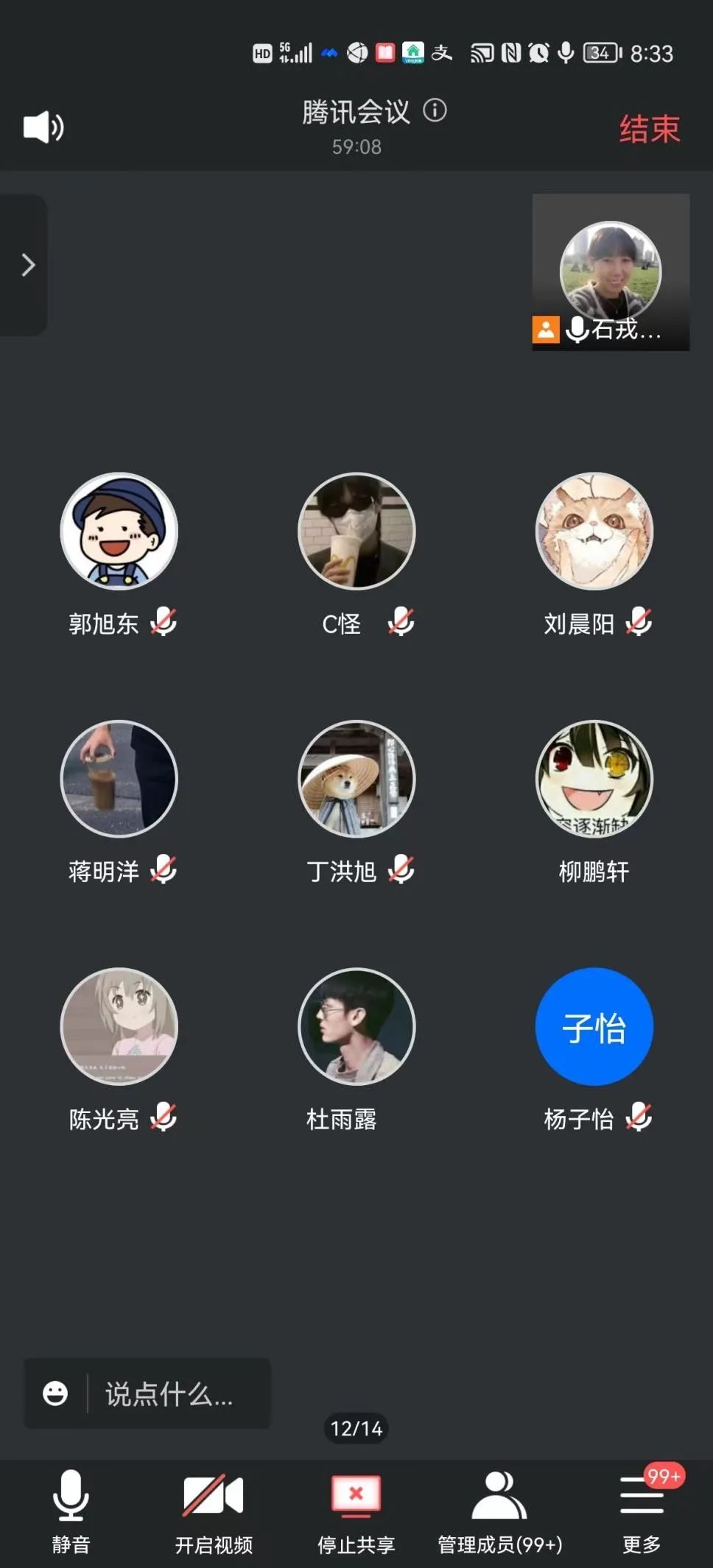Select participant 陈光亮

point(119,1026)
